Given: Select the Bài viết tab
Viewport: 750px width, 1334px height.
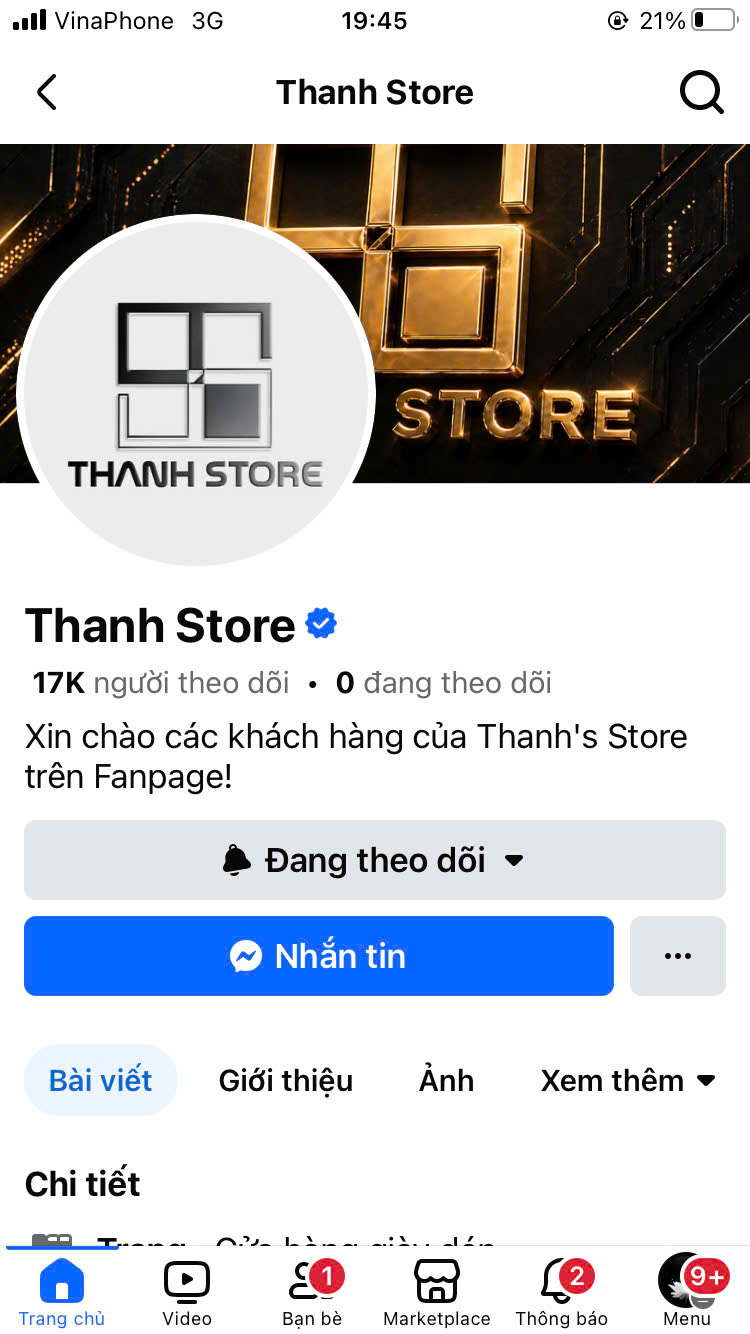Looking at the screenshot, I should [x=101, y=1080].
